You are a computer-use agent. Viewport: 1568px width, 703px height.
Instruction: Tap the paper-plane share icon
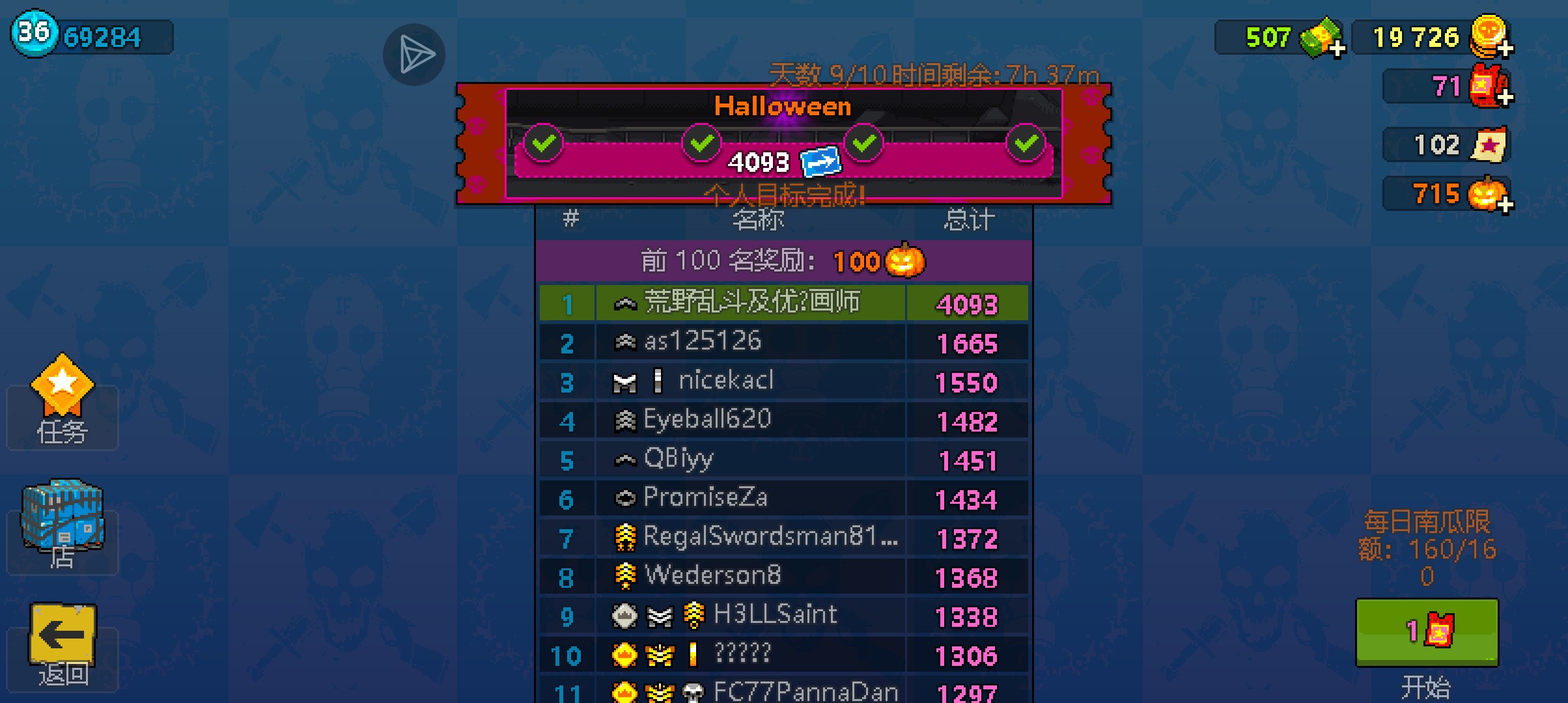(x=414, y=55)
